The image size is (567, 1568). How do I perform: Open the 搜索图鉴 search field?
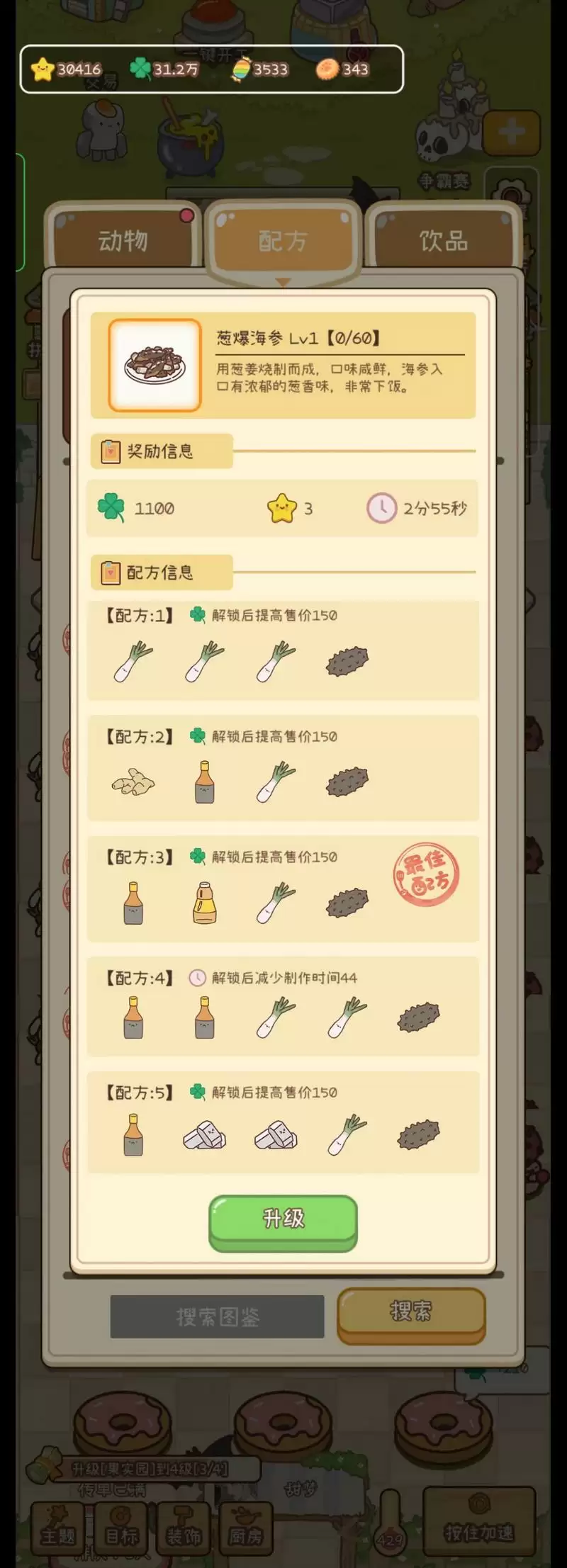click(x=217, y=1317)
